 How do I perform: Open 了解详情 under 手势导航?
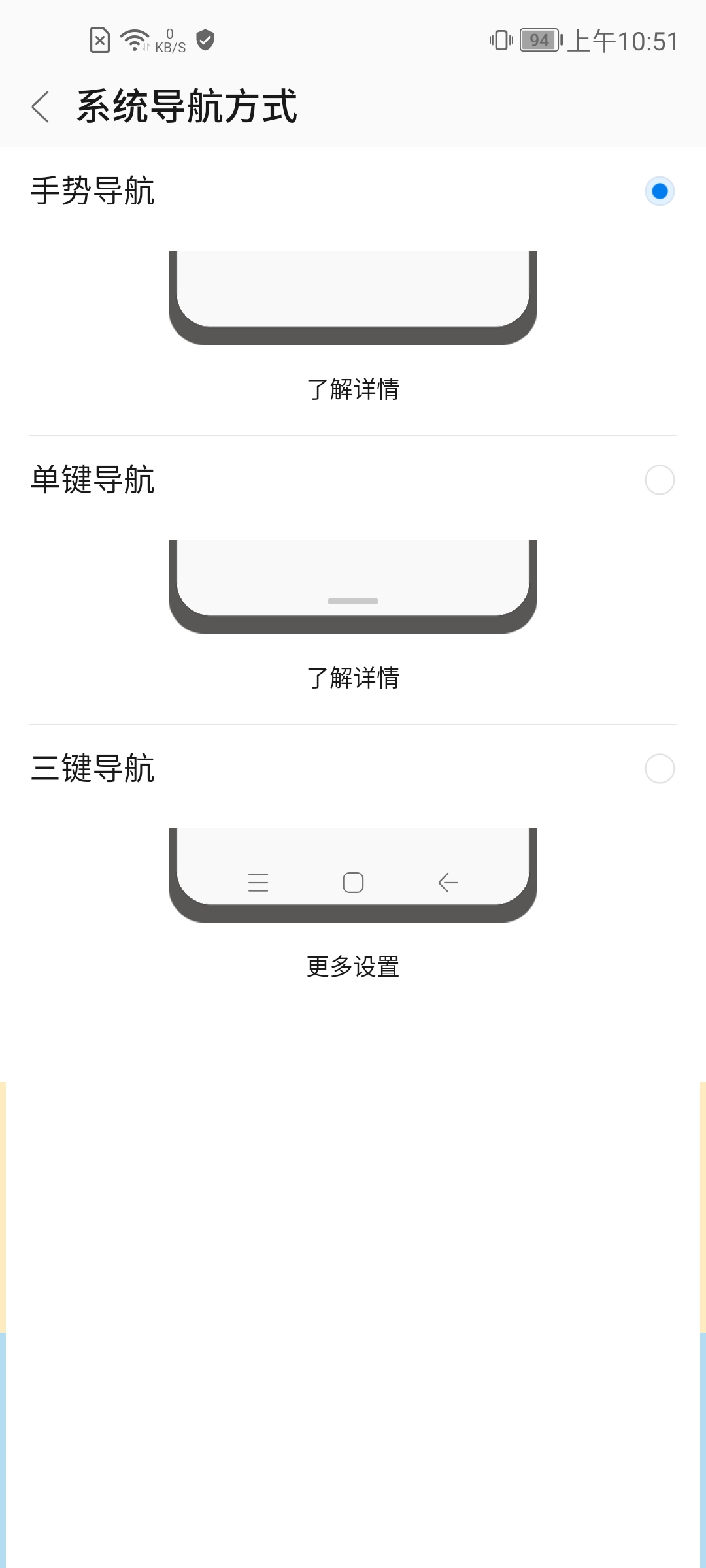click(353, 389)
